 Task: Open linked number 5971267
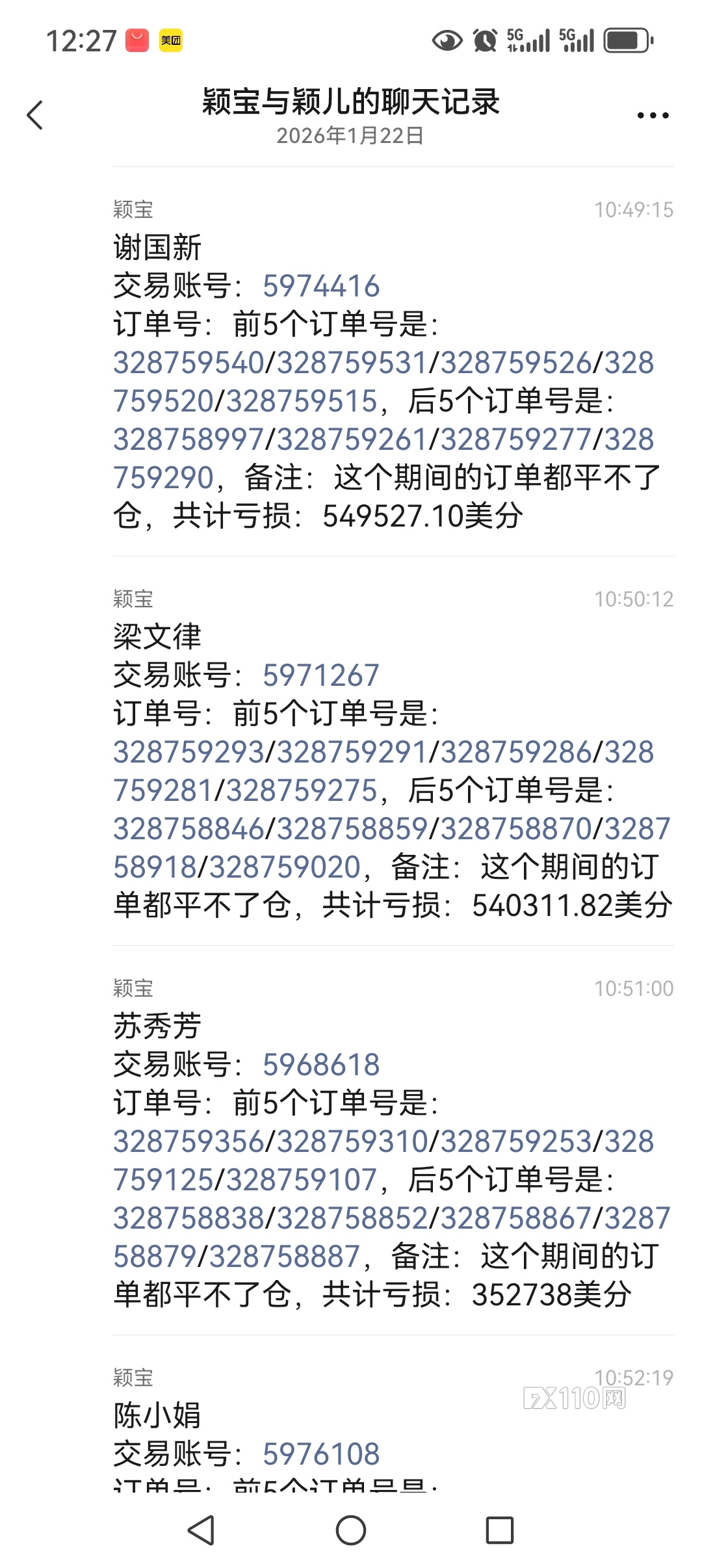(x=321, y=675)
